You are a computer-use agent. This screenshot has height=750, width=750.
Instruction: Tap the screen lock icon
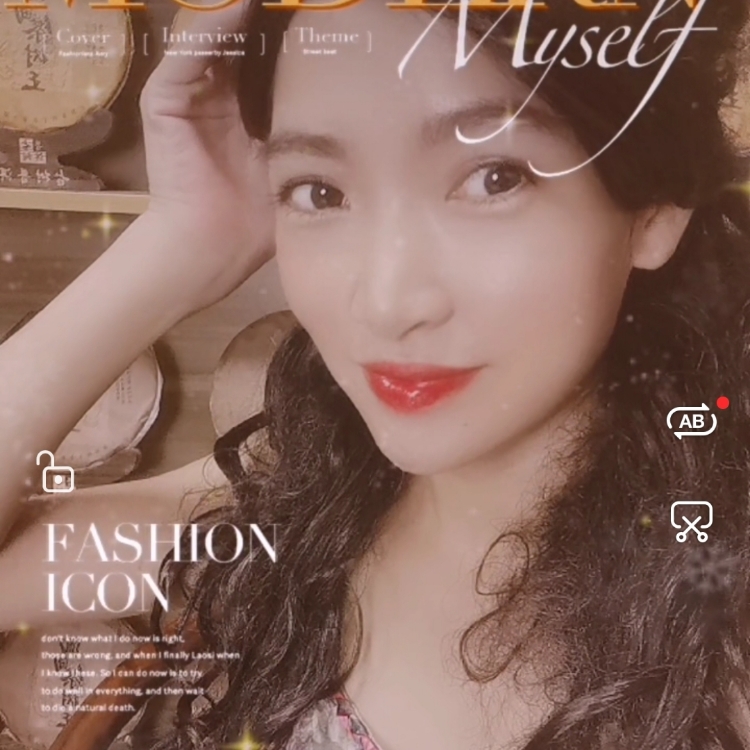coord(55,472)
